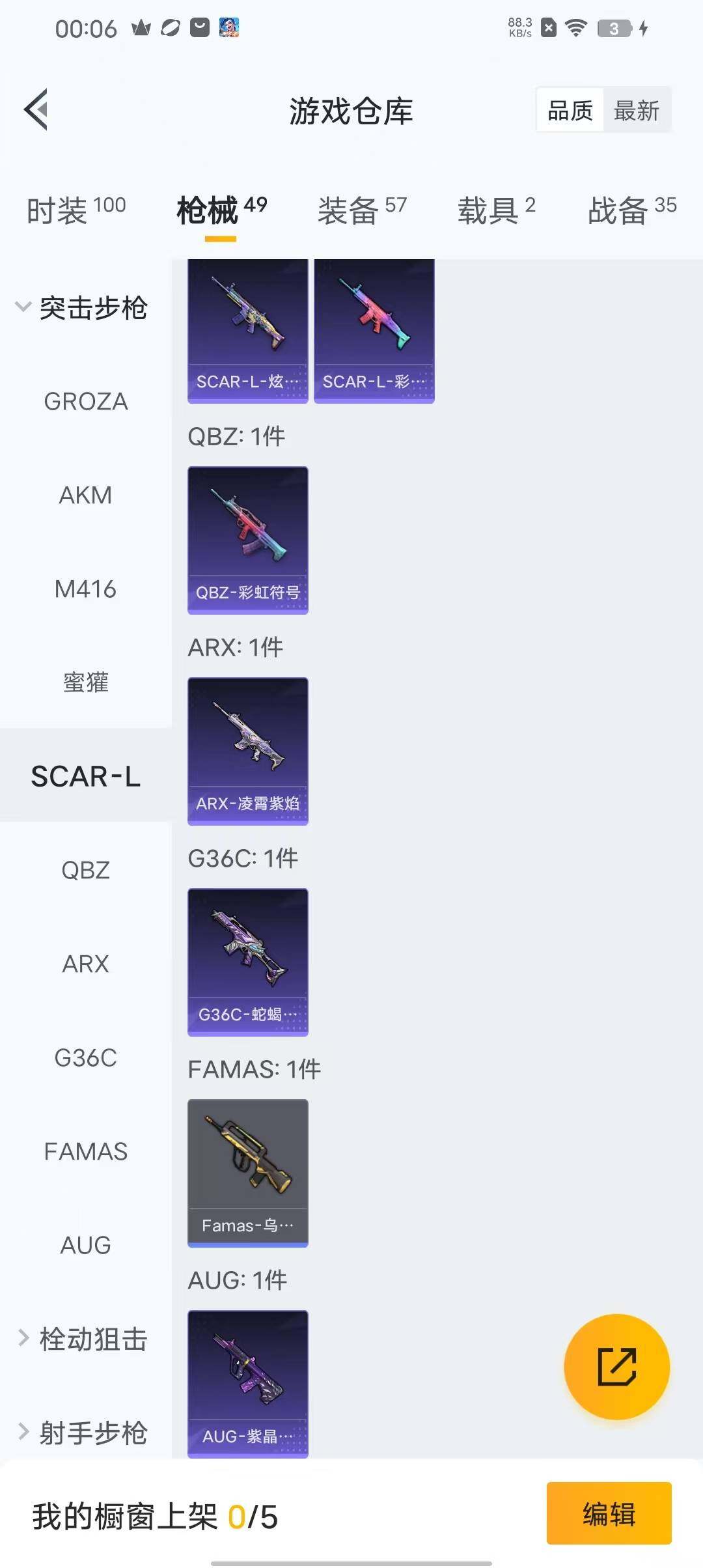The width and height of the screenshot is (703, 1568).
Task: Tap the 编辑 button
Action: pos(609,1513)
